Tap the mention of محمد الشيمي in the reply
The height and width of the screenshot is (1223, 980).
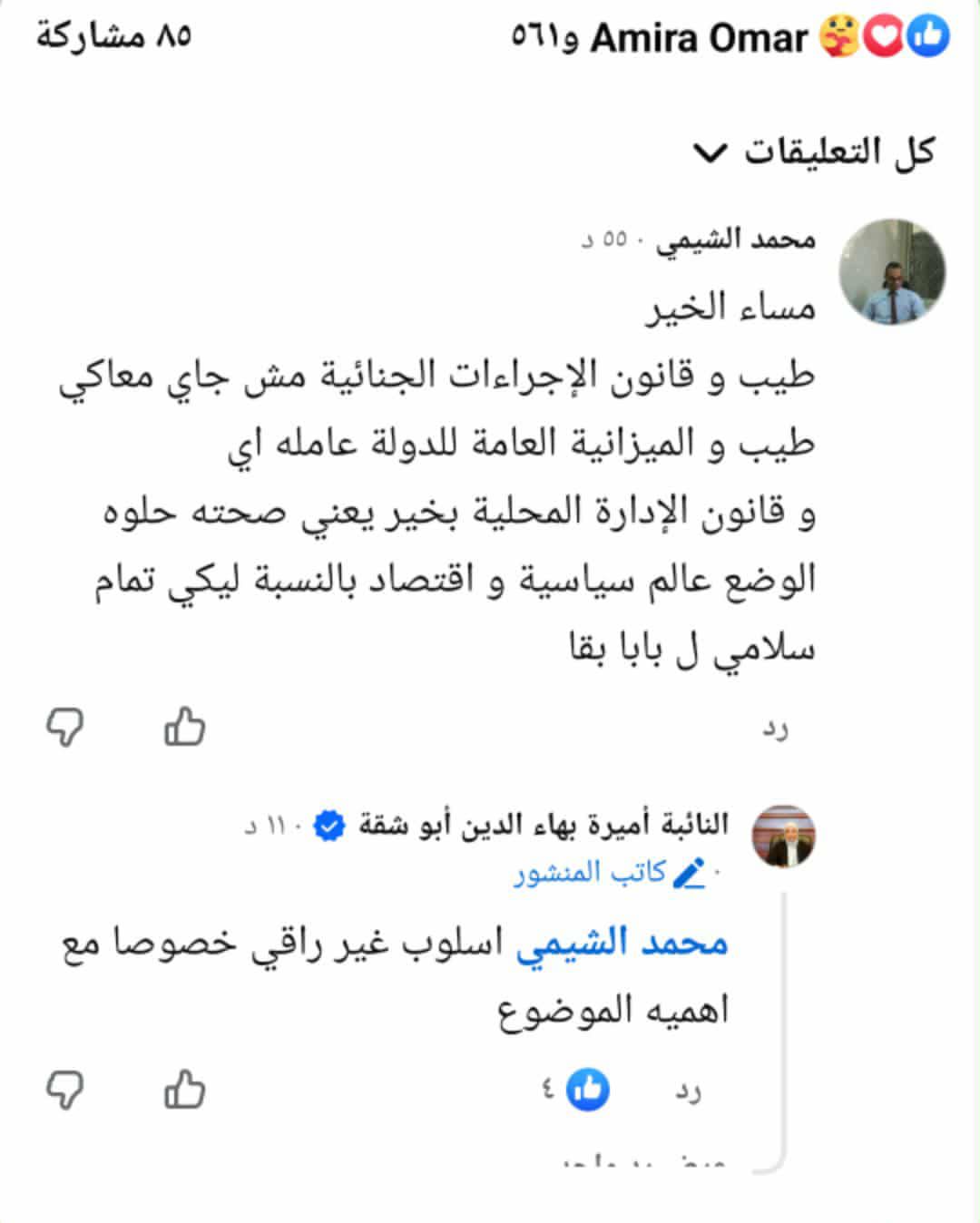click(x=622, y=944)
